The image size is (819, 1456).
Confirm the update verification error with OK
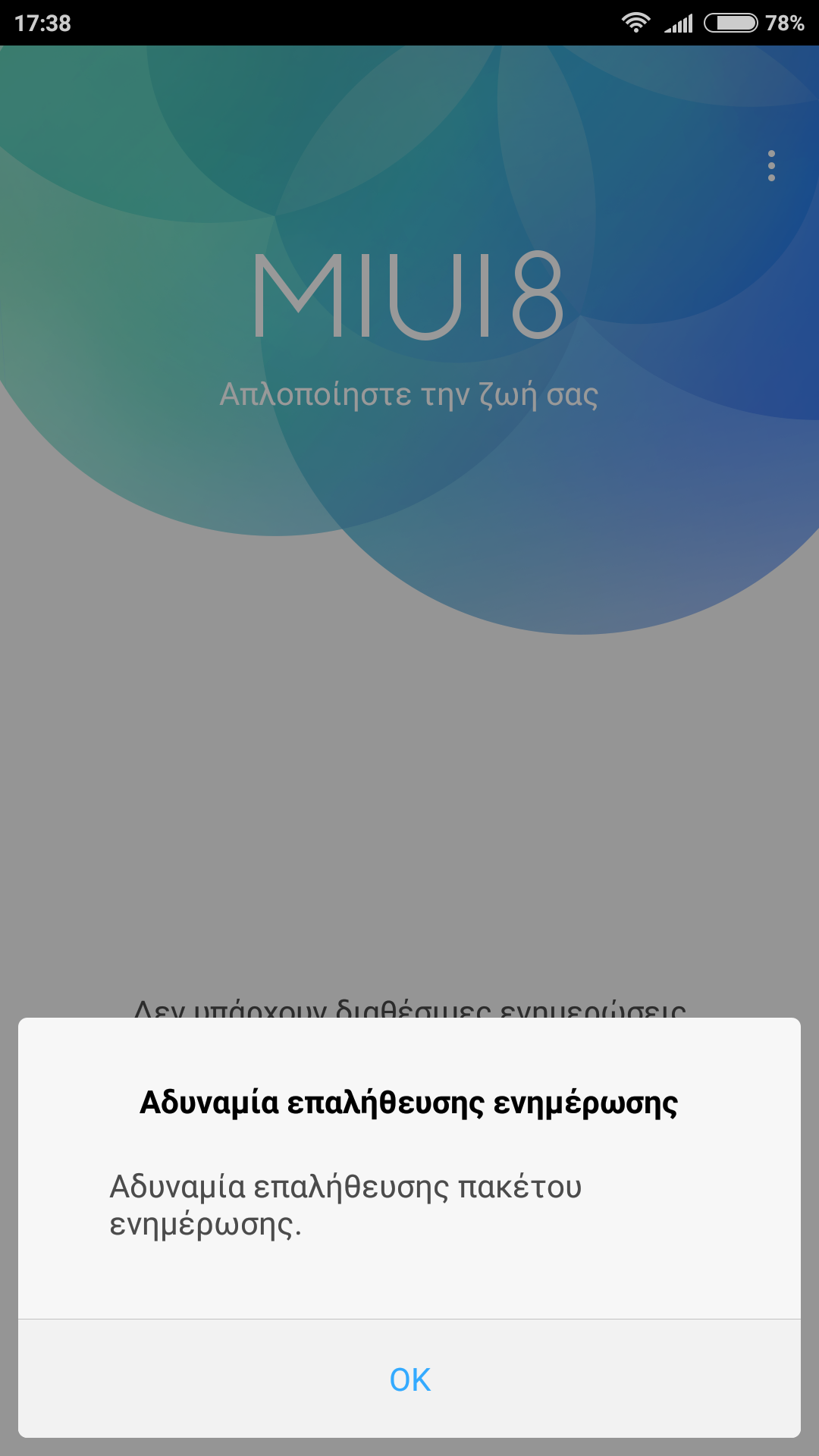[x=409, y=1379]
